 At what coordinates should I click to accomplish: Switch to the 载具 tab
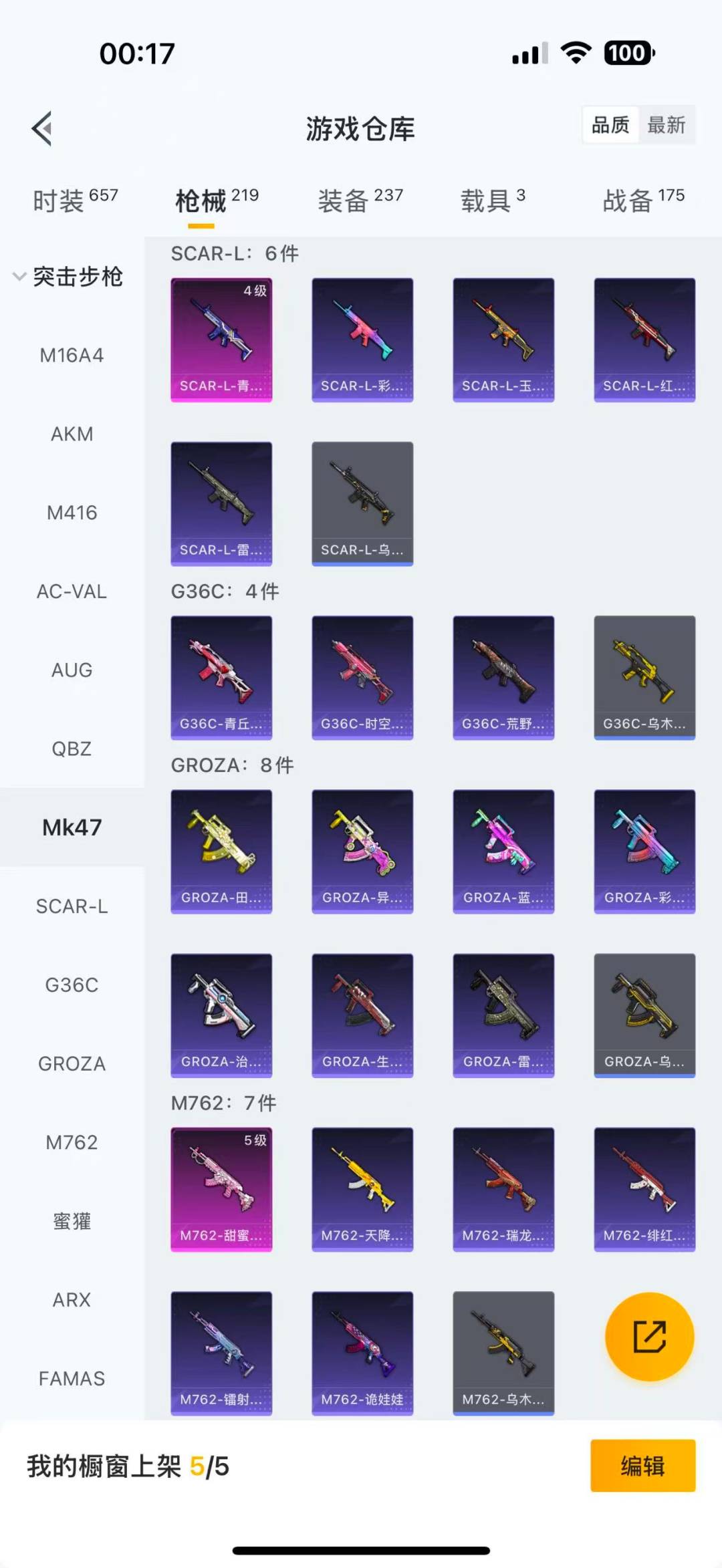click(493, 200)
